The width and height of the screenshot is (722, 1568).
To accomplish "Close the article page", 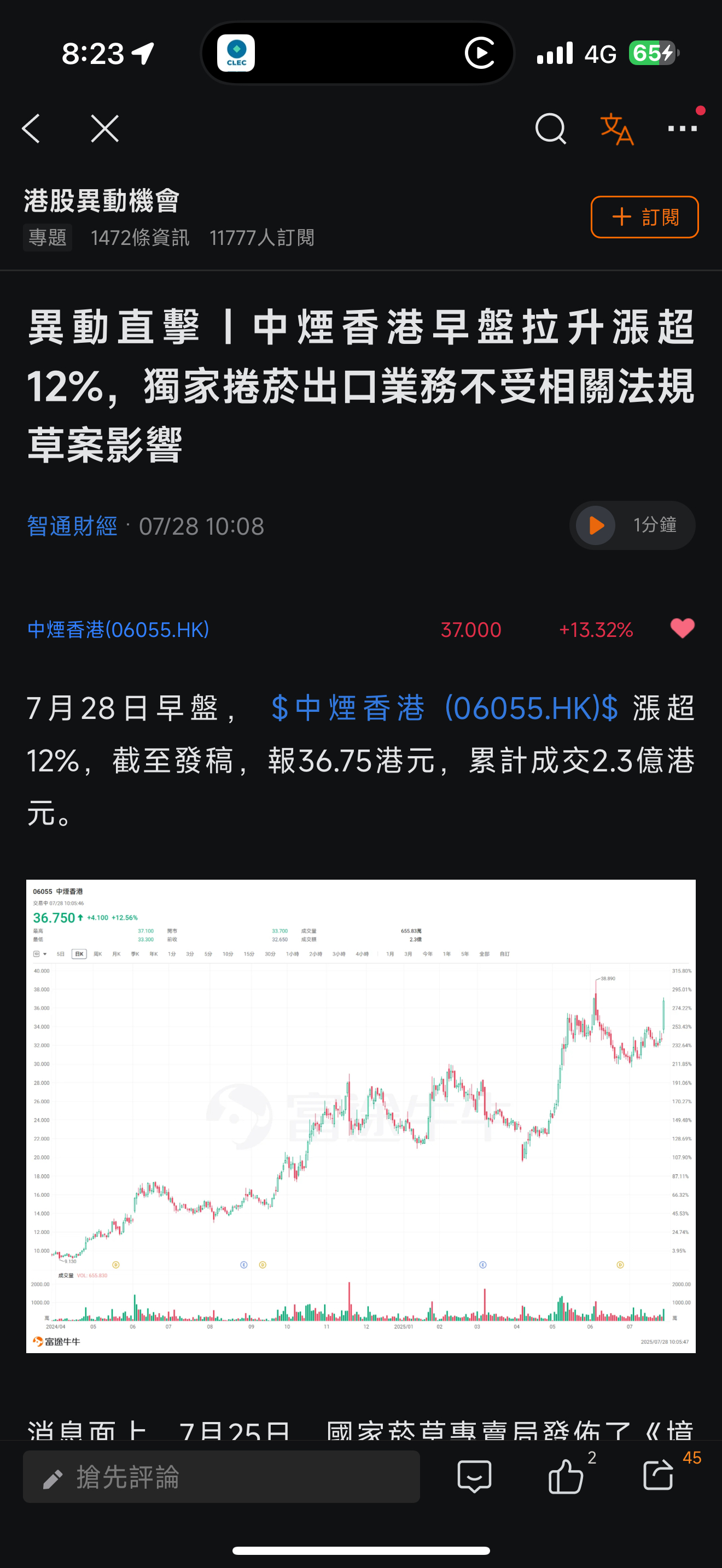I will click(104, 128).
